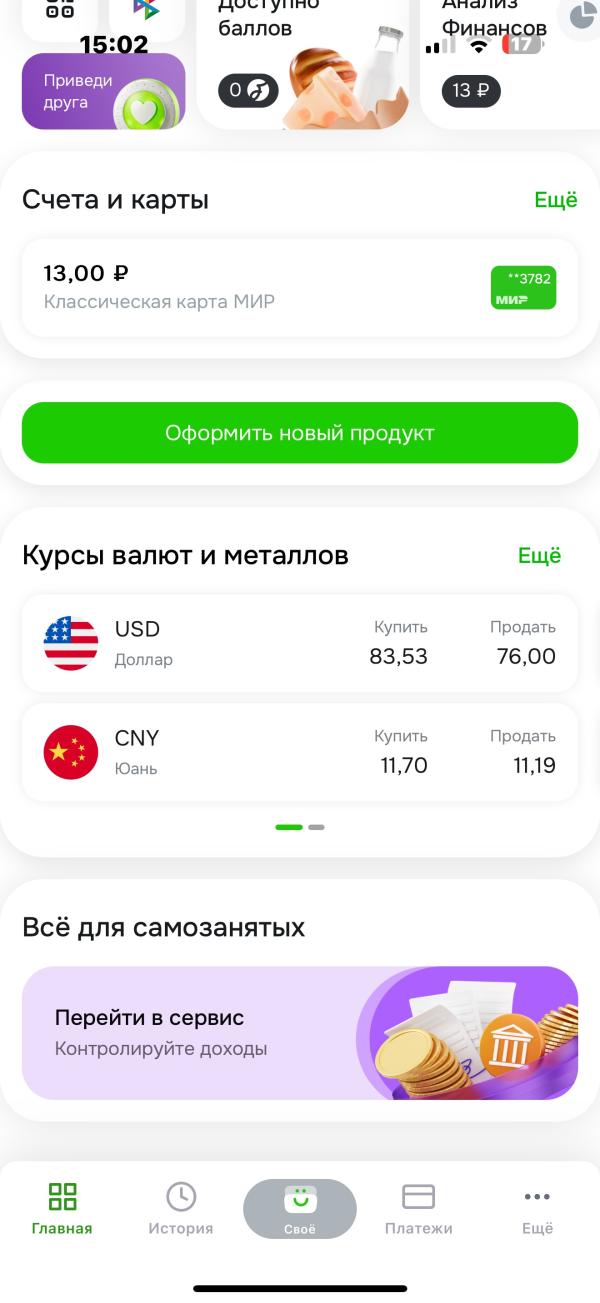Open the USD Доллар exchange rate row

pyautogui.click(x=299, y=643)
